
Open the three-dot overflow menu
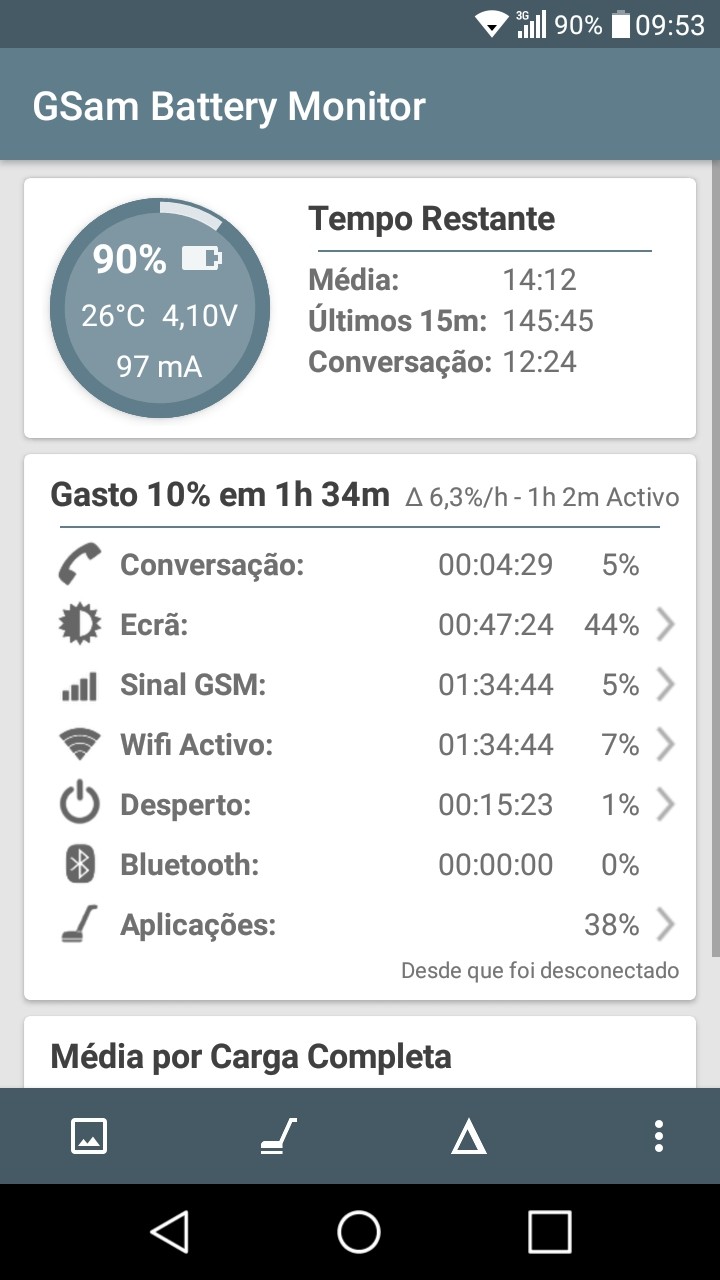coord(658,1136)
